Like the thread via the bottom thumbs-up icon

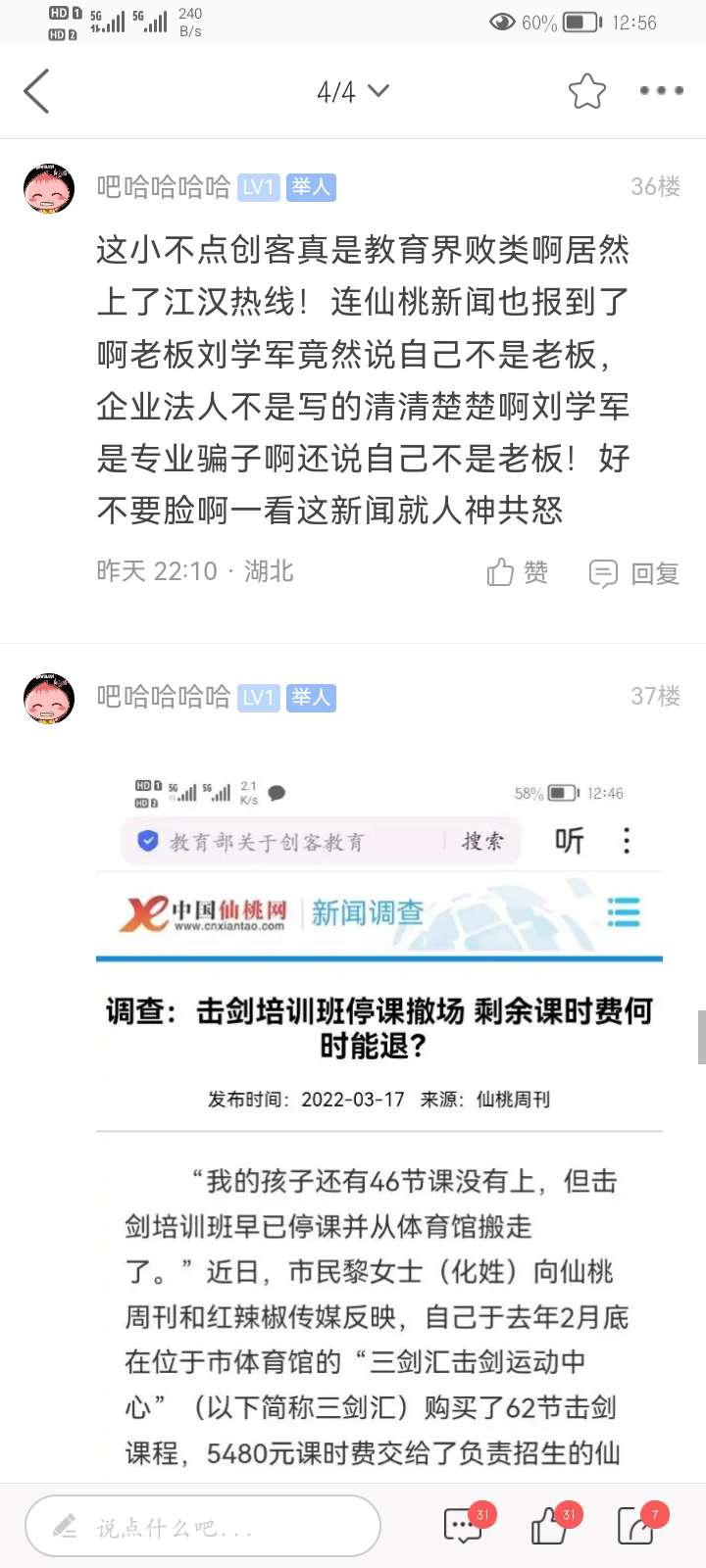(549, 1526)
